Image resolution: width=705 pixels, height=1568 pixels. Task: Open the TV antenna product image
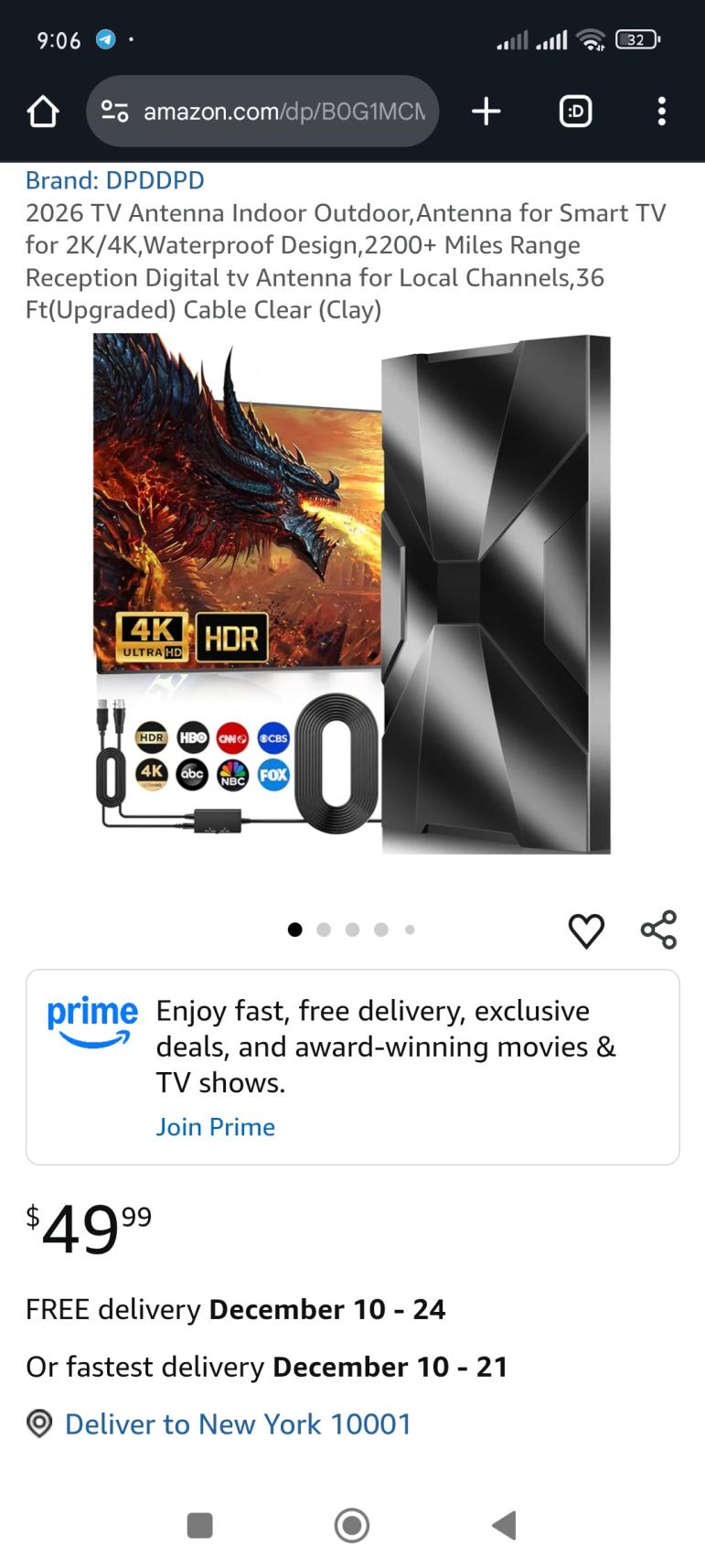(x=352, y=593)
